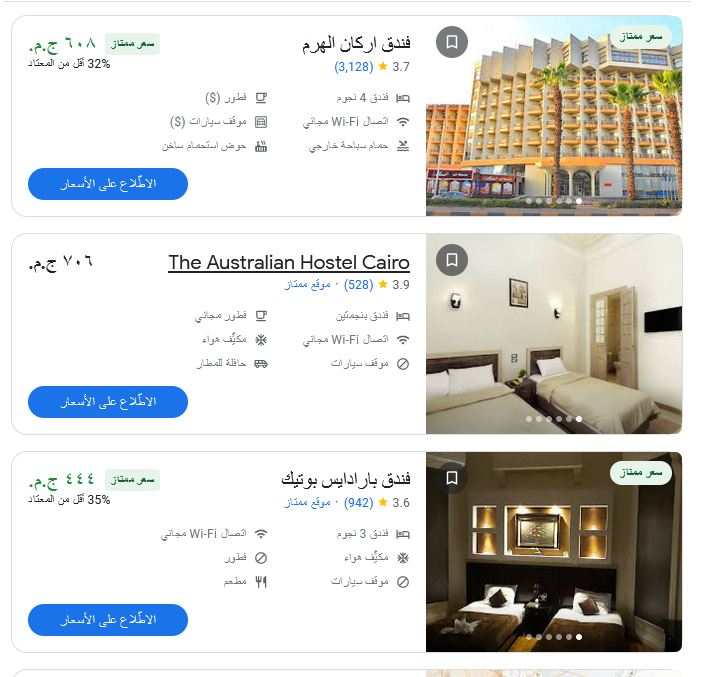Open The Australian Hostel Cairo title link
The image size is (703, 677).
point(289,262)
